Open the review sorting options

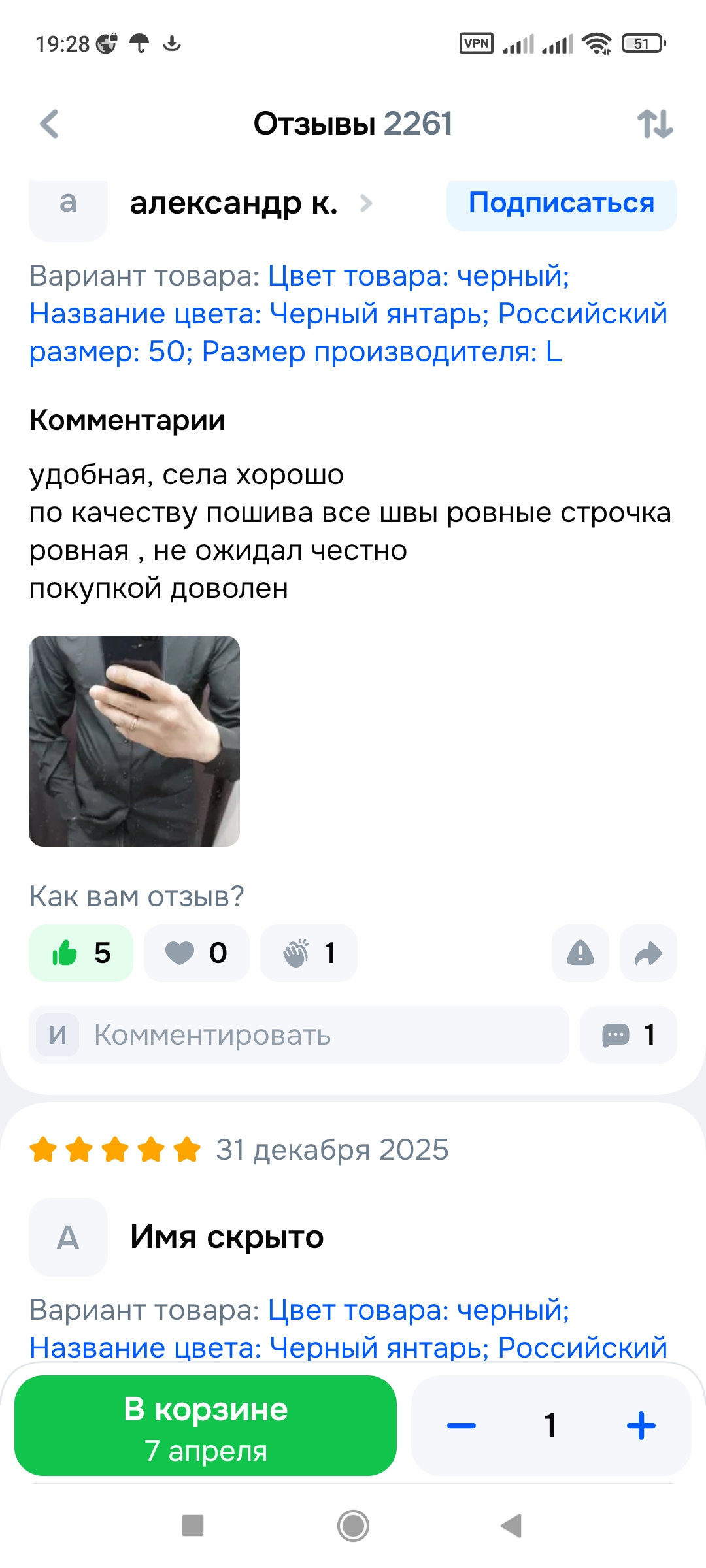[x=655, y=123]
